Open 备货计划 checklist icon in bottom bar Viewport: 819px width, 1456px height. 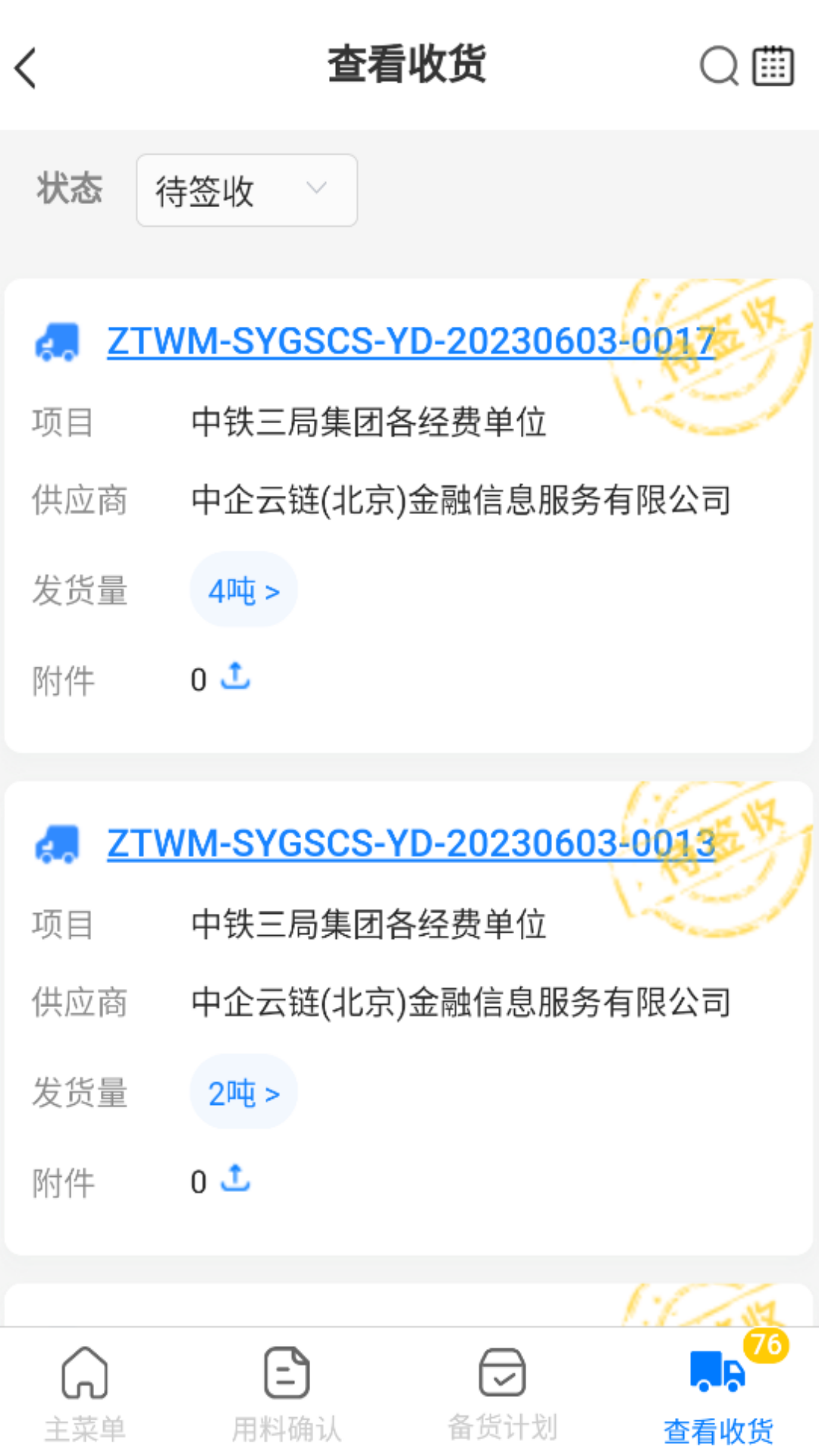click(x=500, y=1373)
